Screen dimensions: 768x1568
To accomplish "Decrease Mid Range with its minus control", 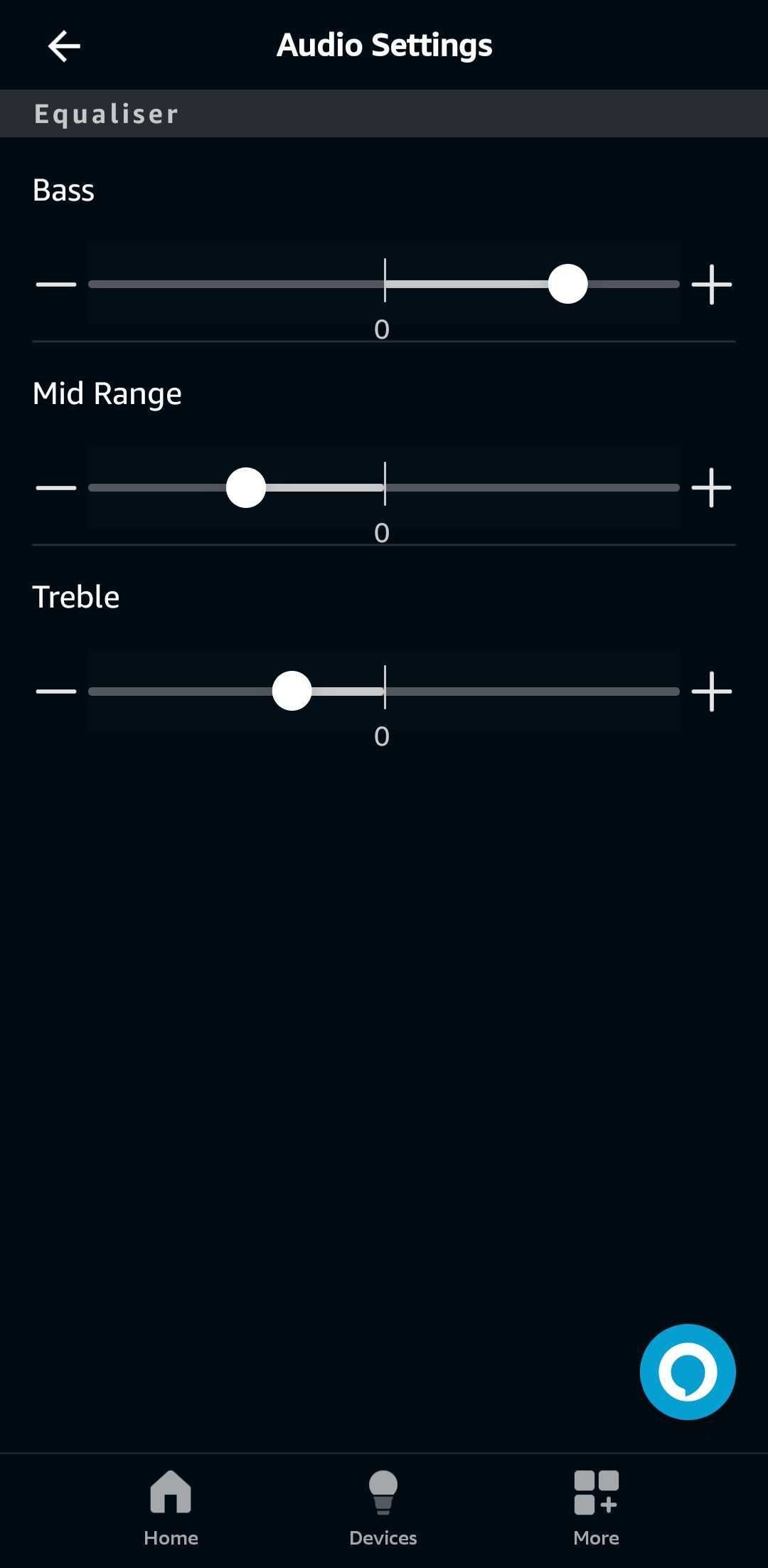I will pyautogui.click(x=57, y=487).
